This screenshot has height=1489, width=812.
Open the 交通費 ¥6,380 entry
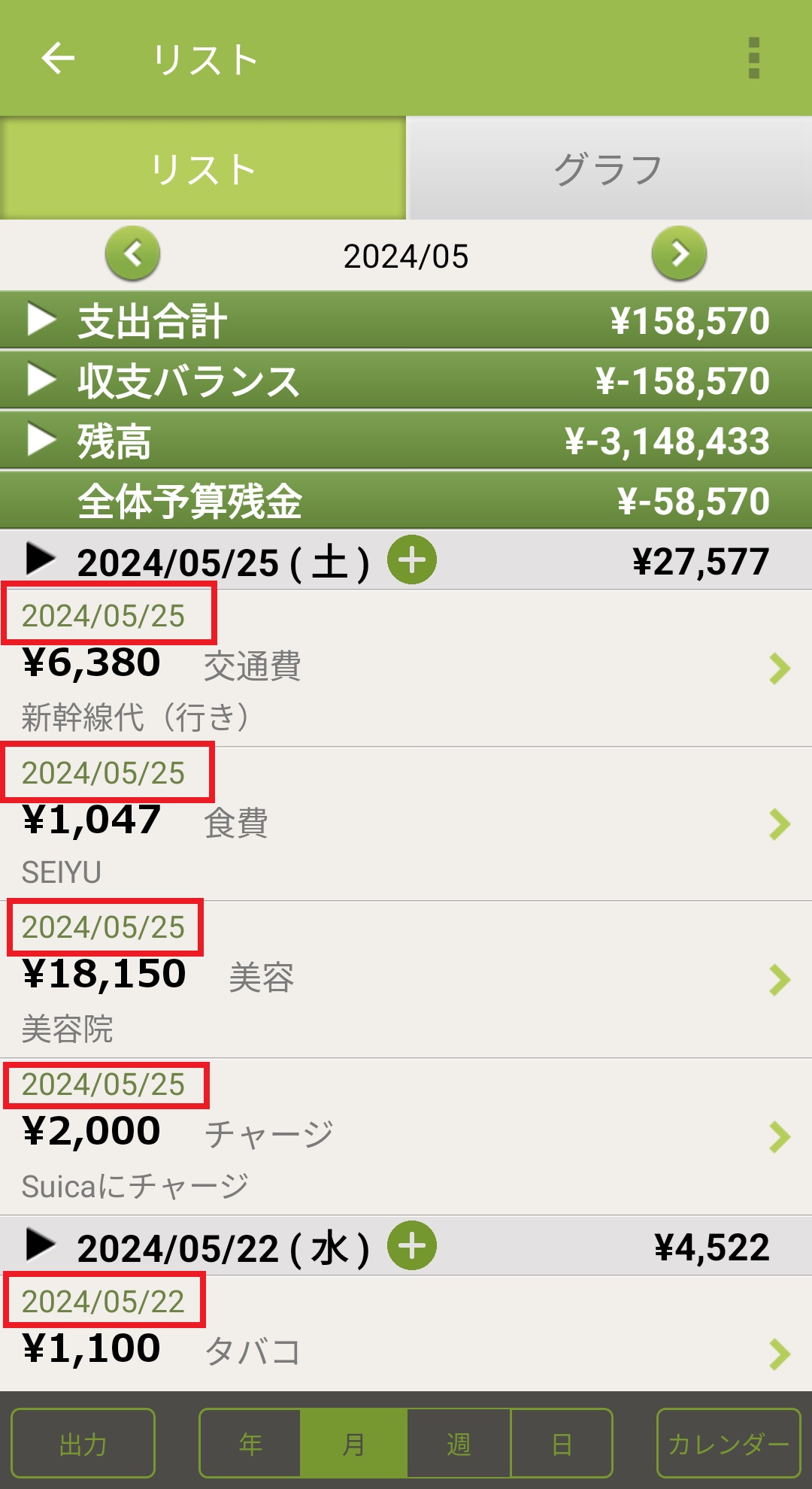click(x=406, y=668)
